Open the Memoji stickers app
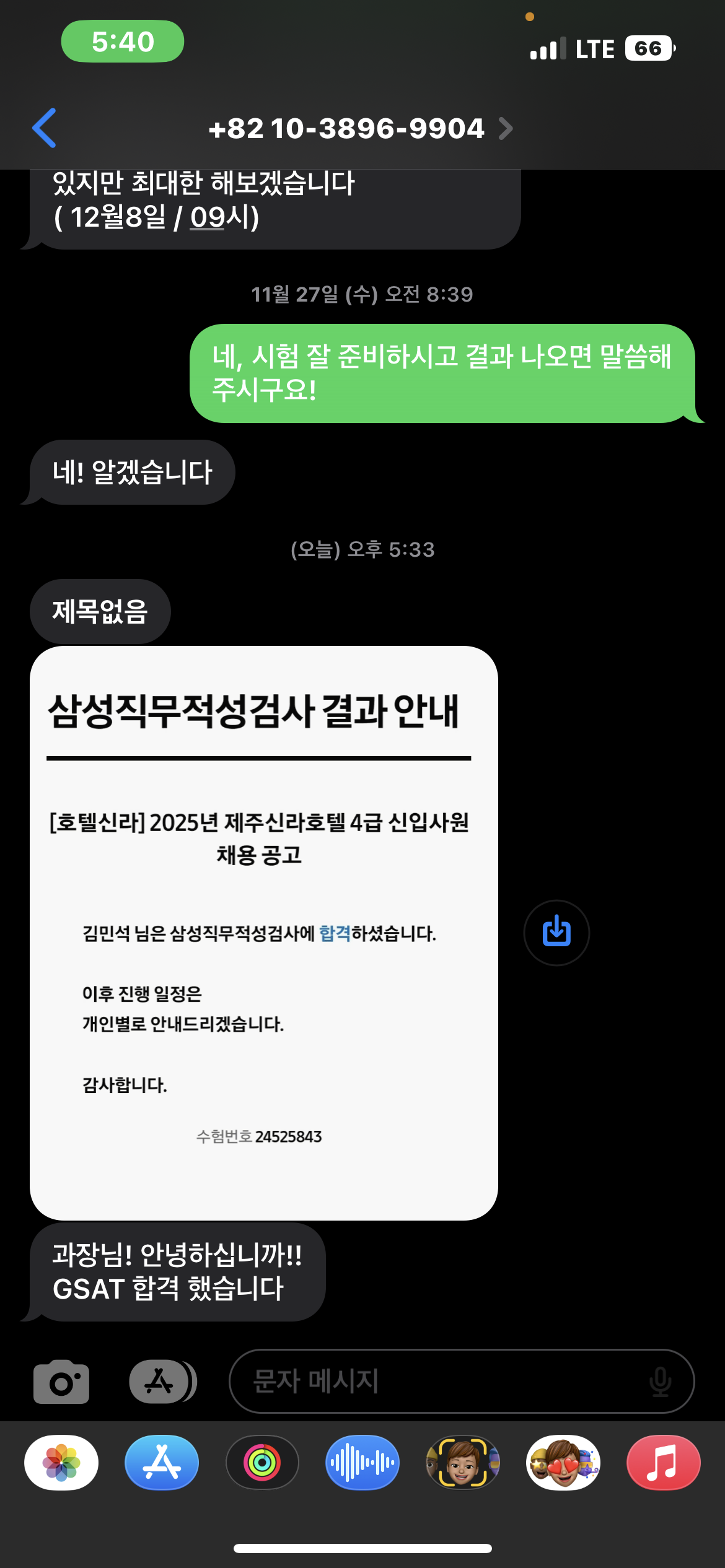The width and height of the screenshot is (725, 1568). (x=563, y=1463)
